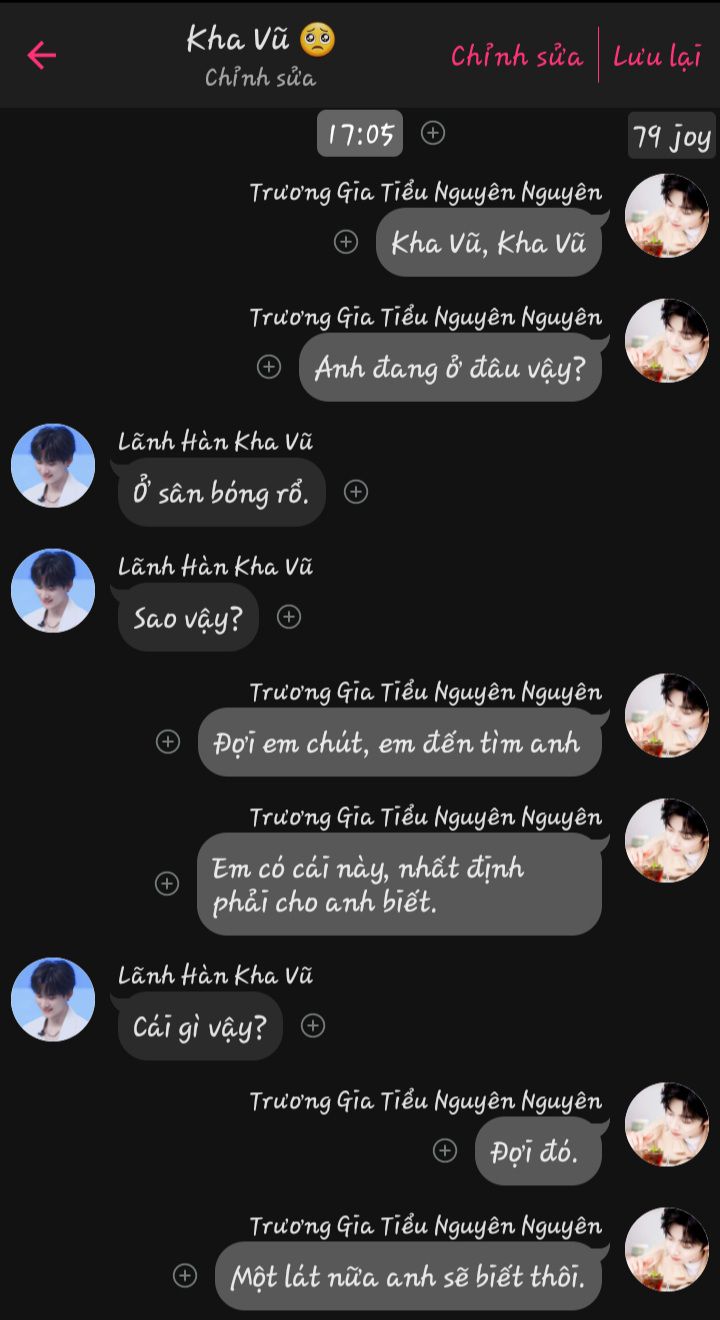Save with the Lưu lại button

tap(657, 56)
